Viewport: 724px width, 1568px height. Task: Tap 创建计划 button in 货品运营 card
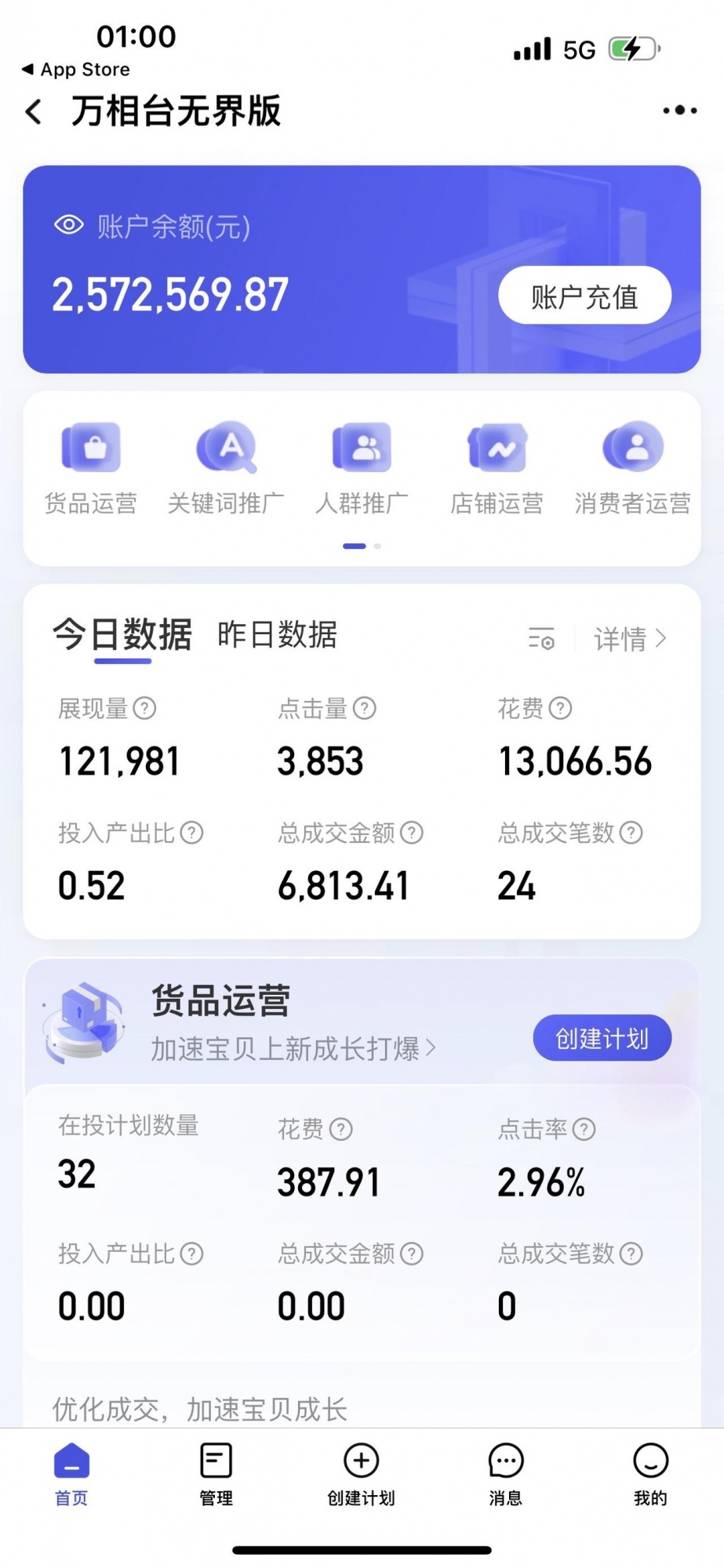pyautogui.click(x=602, y=1039)
